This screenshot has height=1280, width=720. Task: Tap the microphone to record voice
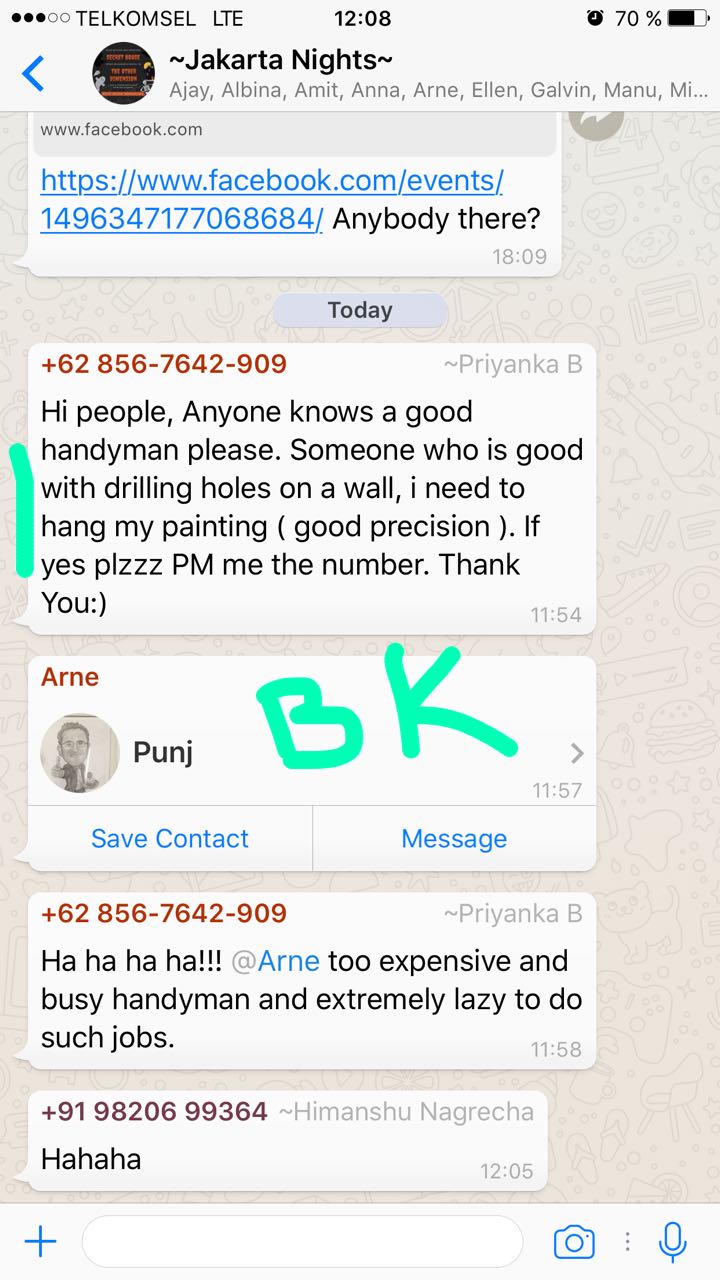point(673,1242)
